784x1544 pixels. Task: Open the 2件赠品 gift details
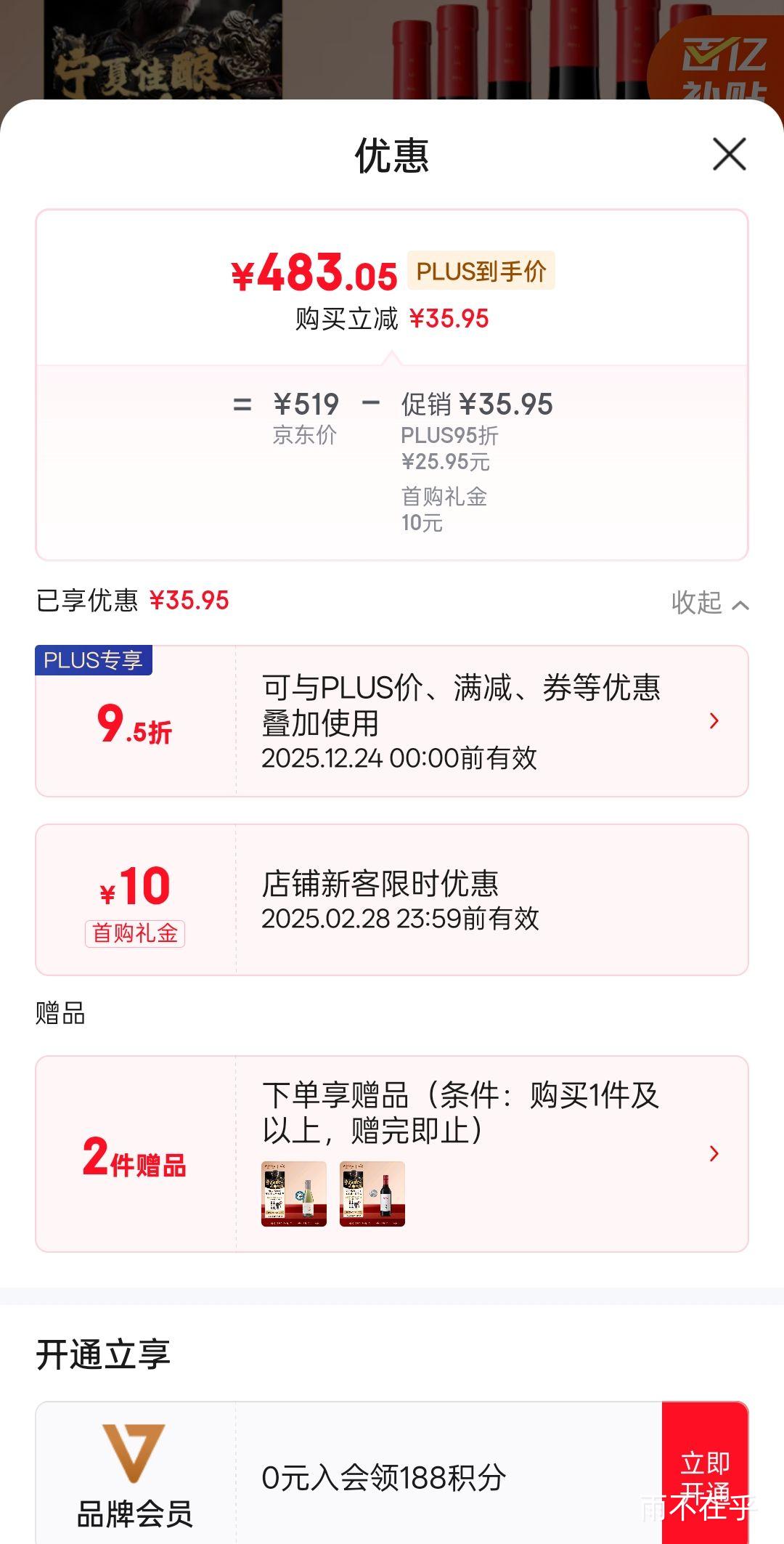click(x=392, y=1154)
